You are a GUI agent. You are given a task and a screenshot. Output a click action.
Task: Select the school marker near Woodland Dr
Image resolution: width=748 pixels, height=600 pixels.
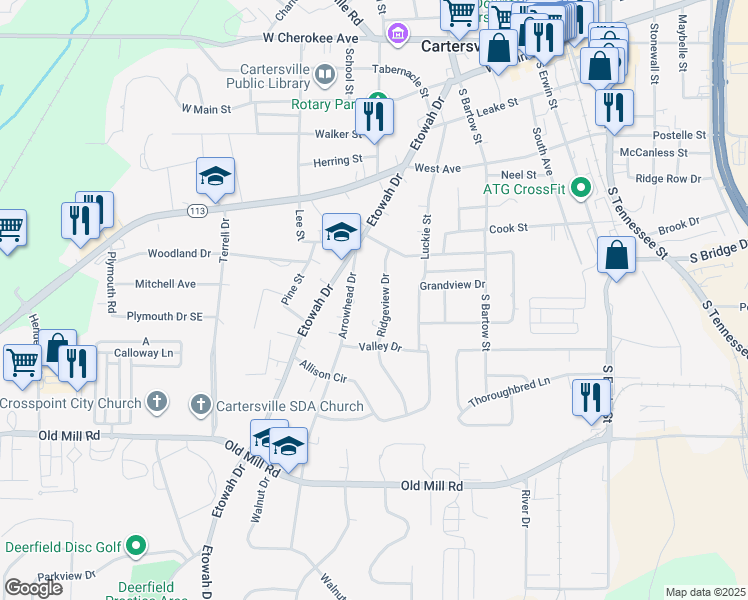pos(341,232)
